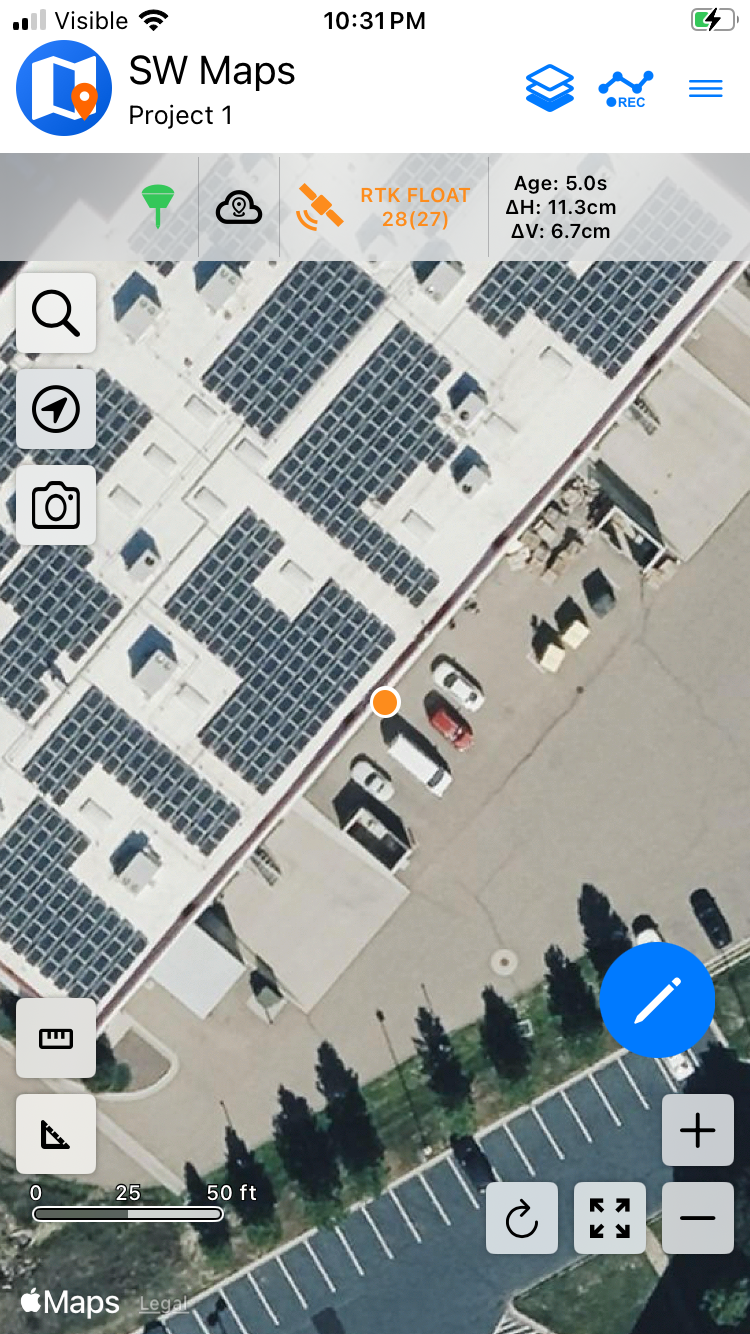Open the NTRIP cloud connection icon
Screen dimensions: 750x1334
[x=239, y=209]
